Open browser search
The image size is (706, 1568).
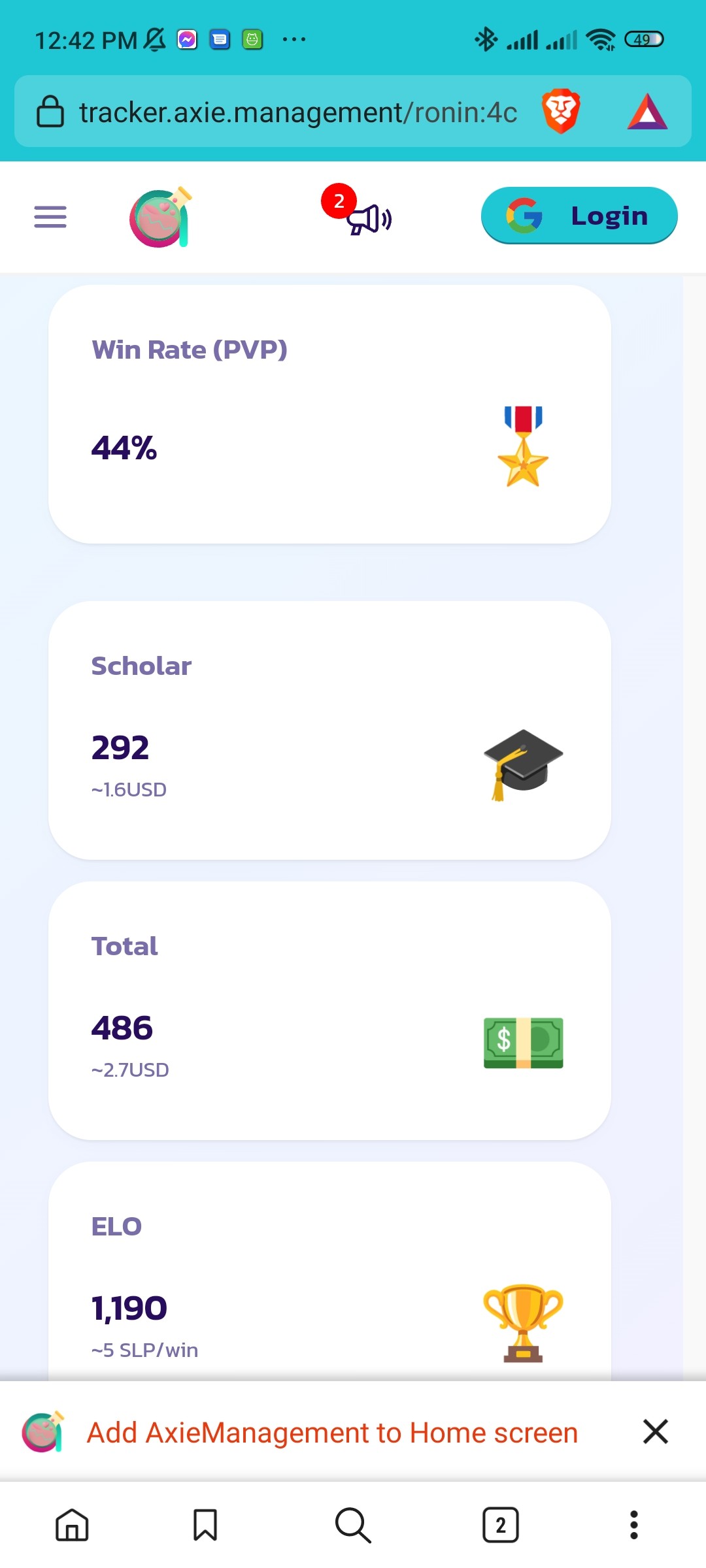click(353, 1525)
